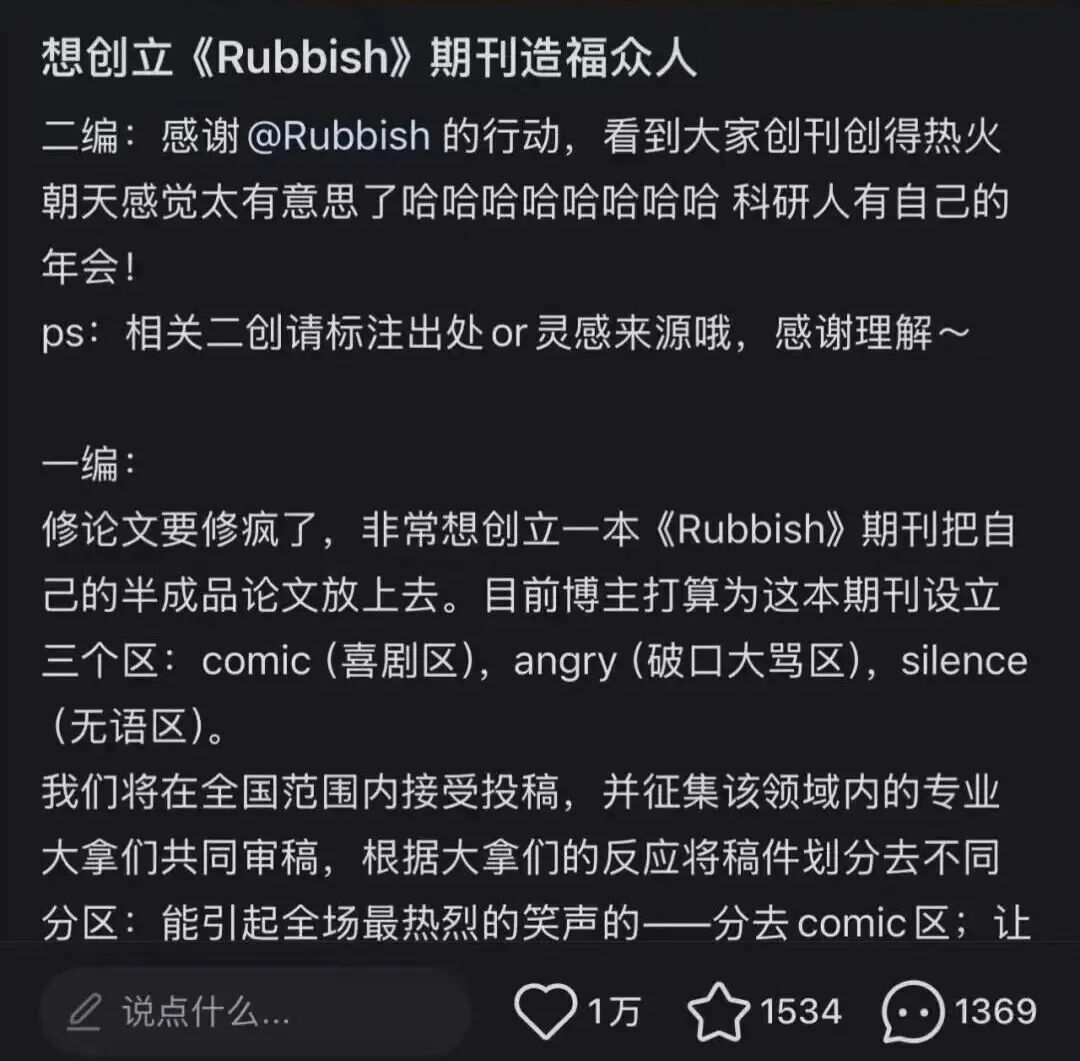Open the @Rubbish mention link
This screenshot has width=1080, height=1061.
tap(337, 137)
